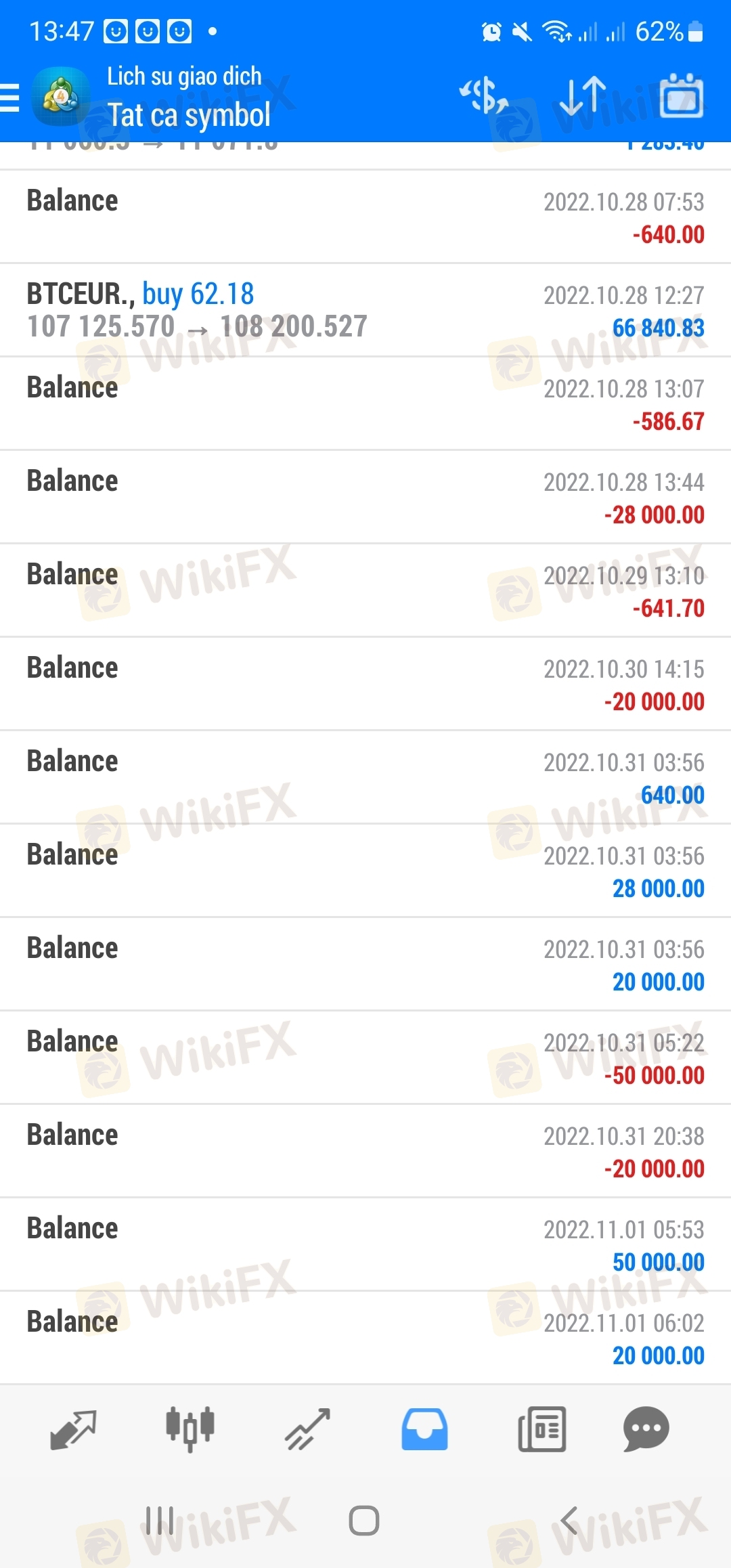731x1568 pixels.
Task: Open the hamburger drawer menu
Action: (x=9, y=97)
